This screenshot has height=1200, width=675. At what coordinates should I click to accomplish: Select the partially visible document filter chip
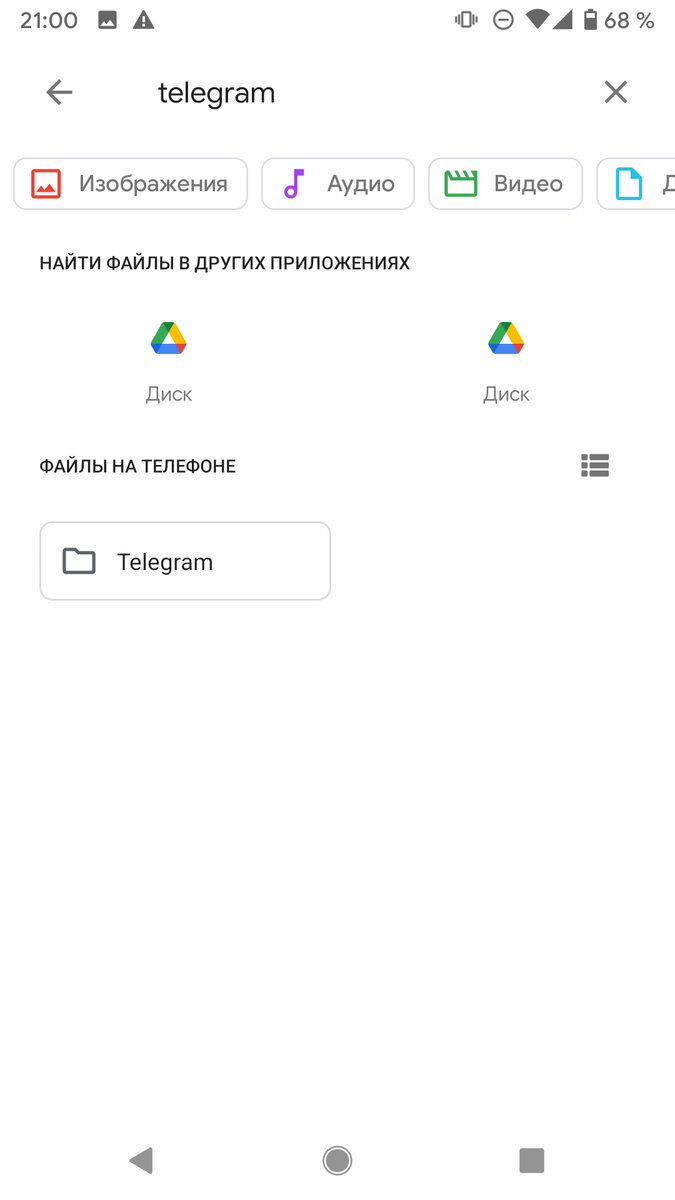click(636, 184)
